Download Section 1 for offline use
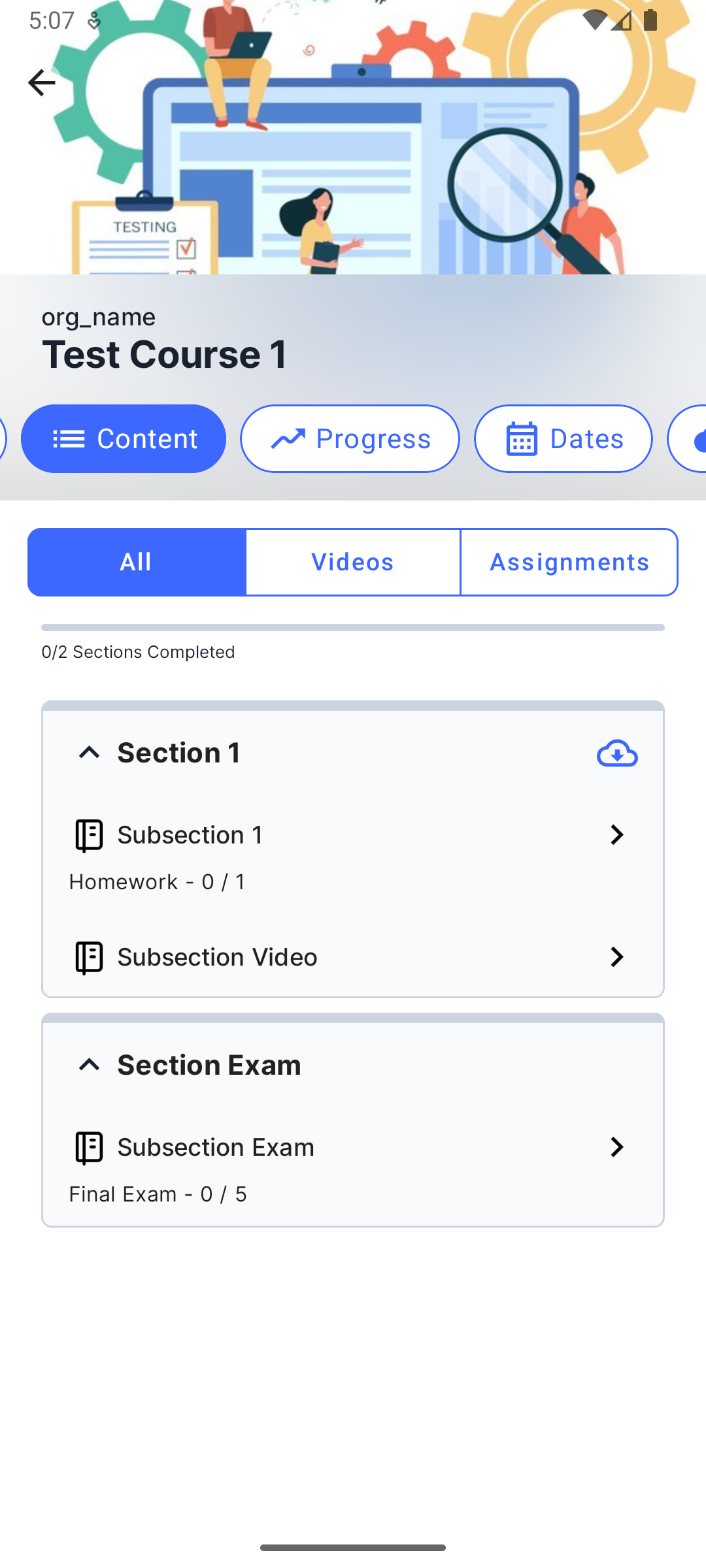Screen dimensions: 706x1568 tap(616, 753)
